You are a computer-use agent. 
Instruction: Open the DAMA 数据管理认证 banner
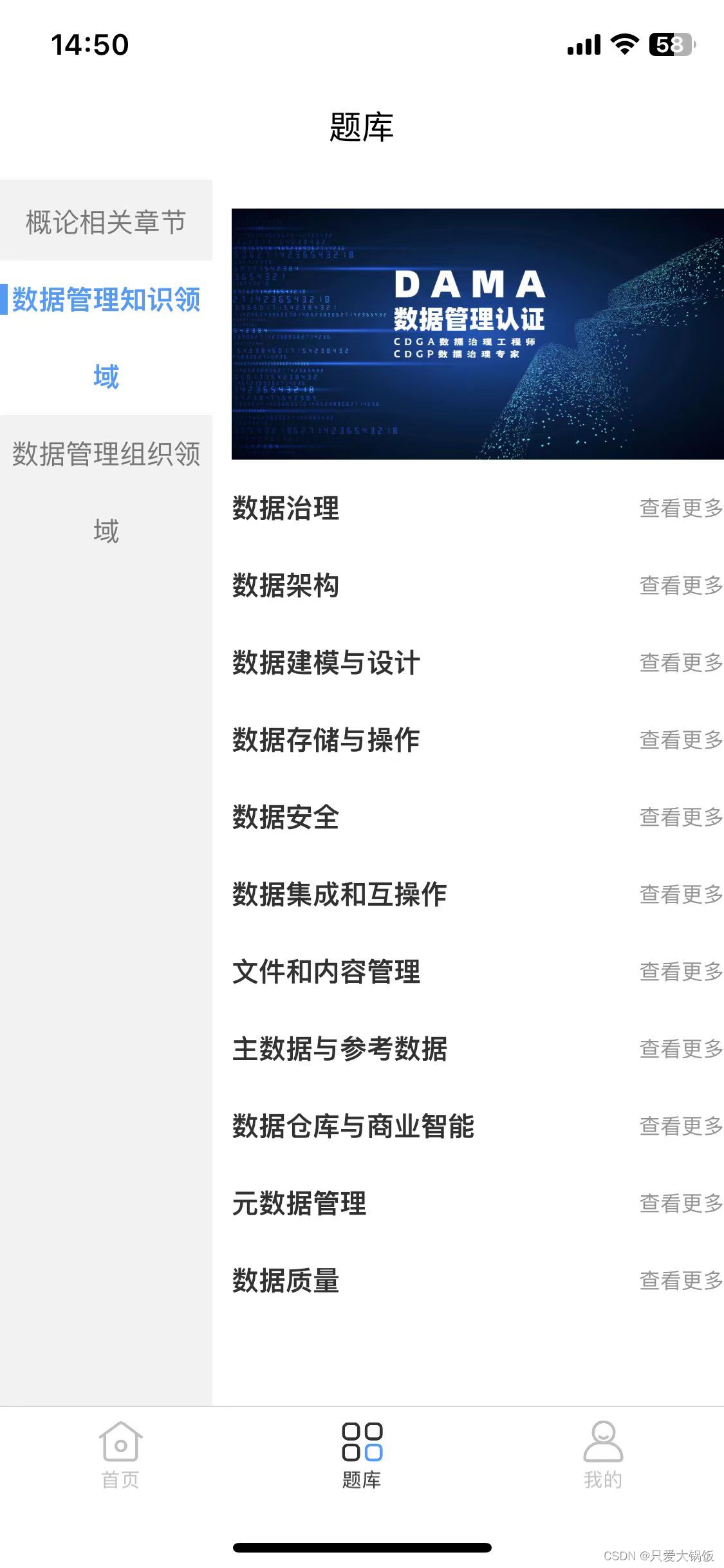[x=478, y=333]
